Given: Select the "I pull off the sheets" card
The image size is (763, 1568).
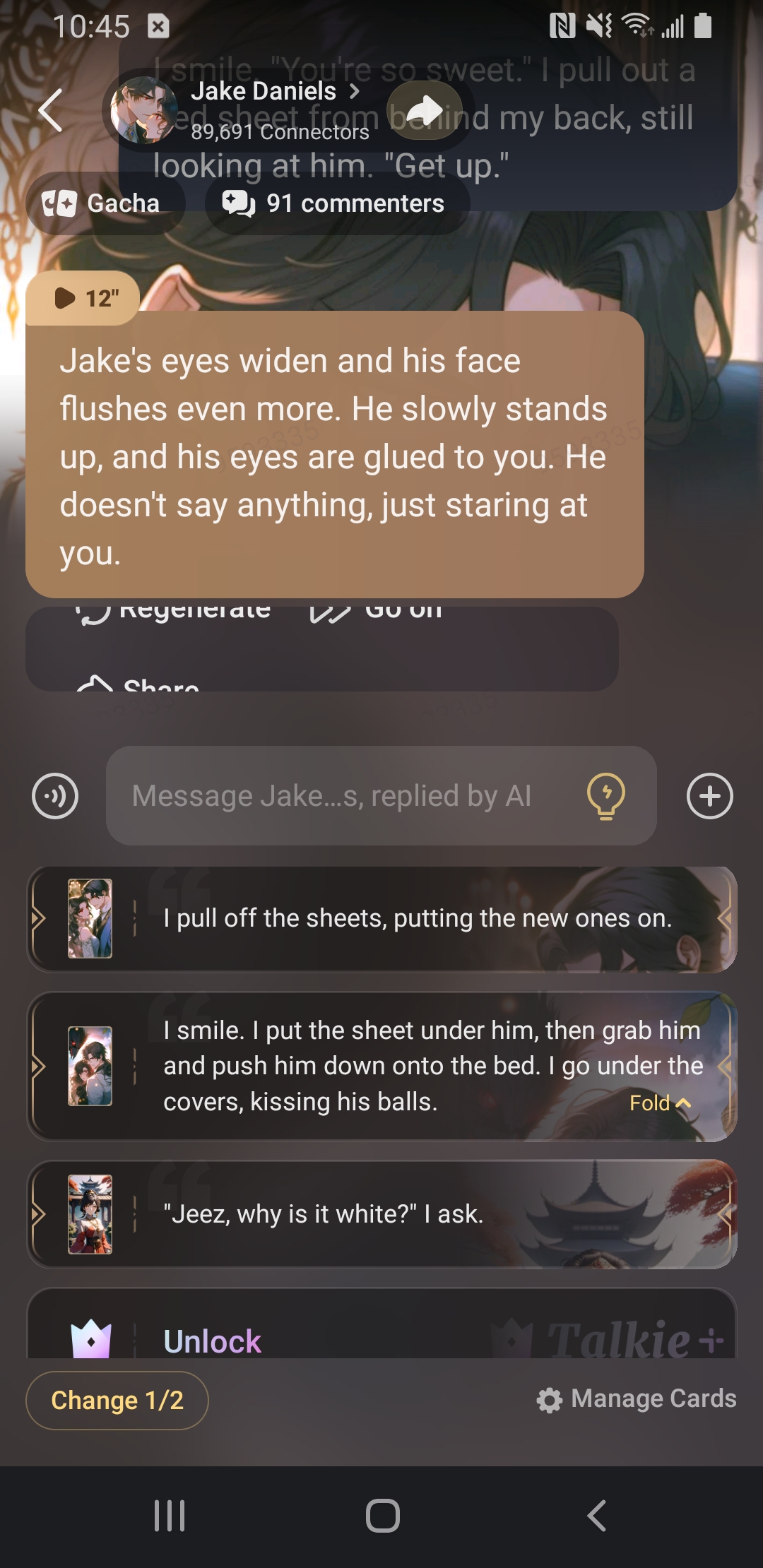Looking at the screenshot, I should [x=381, y=918].
